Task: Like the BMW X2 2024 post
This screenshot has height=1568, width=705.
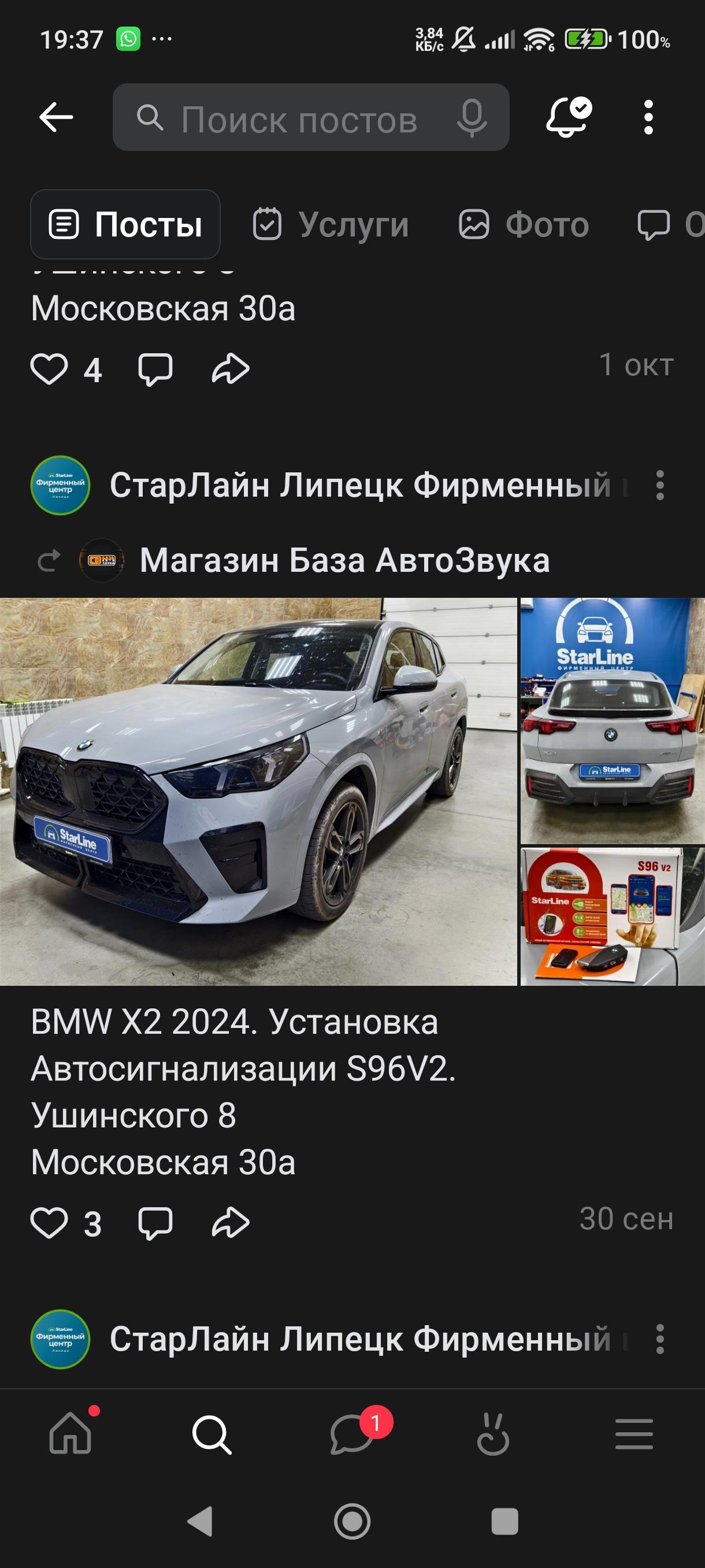Action: (49, 1223)
